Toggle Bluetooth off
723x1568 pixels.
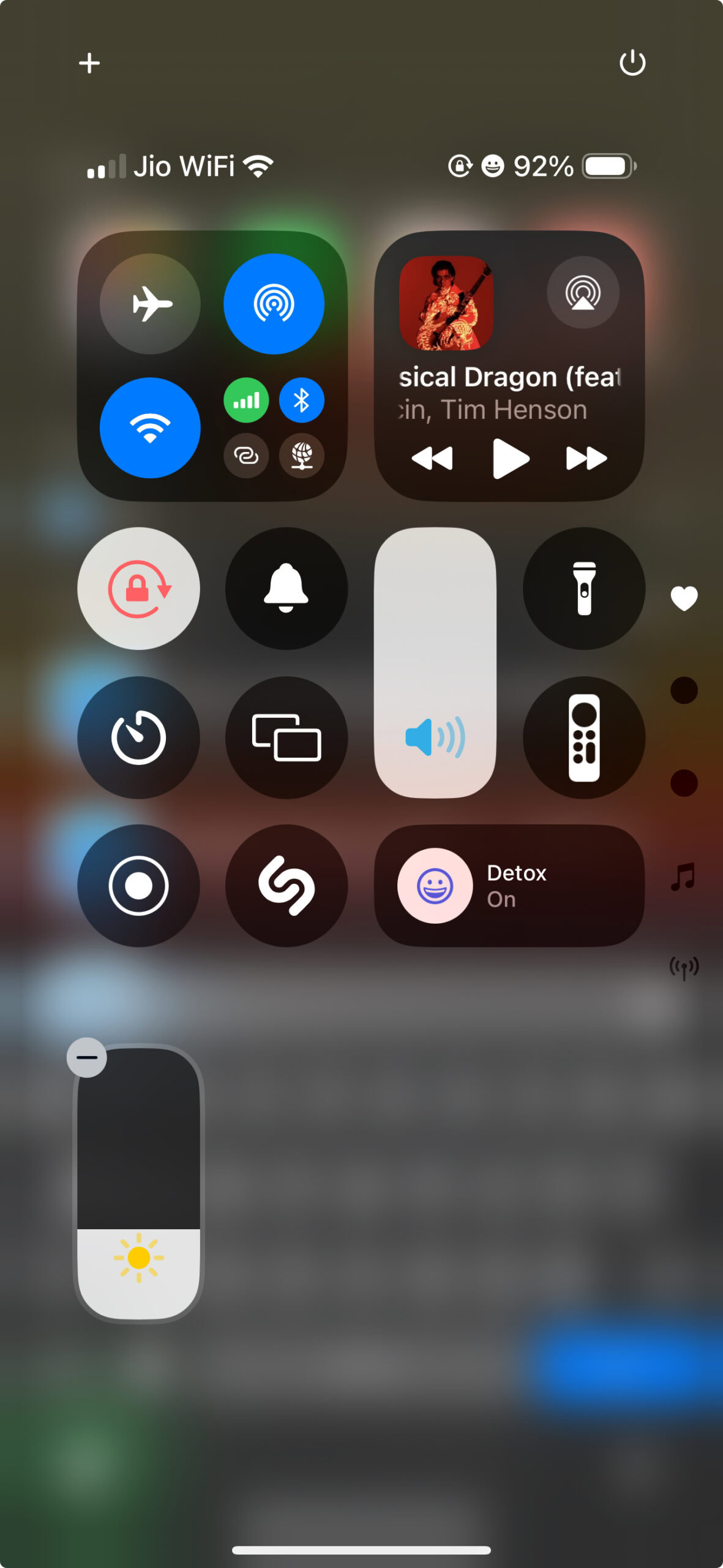(x=301, y=401)
